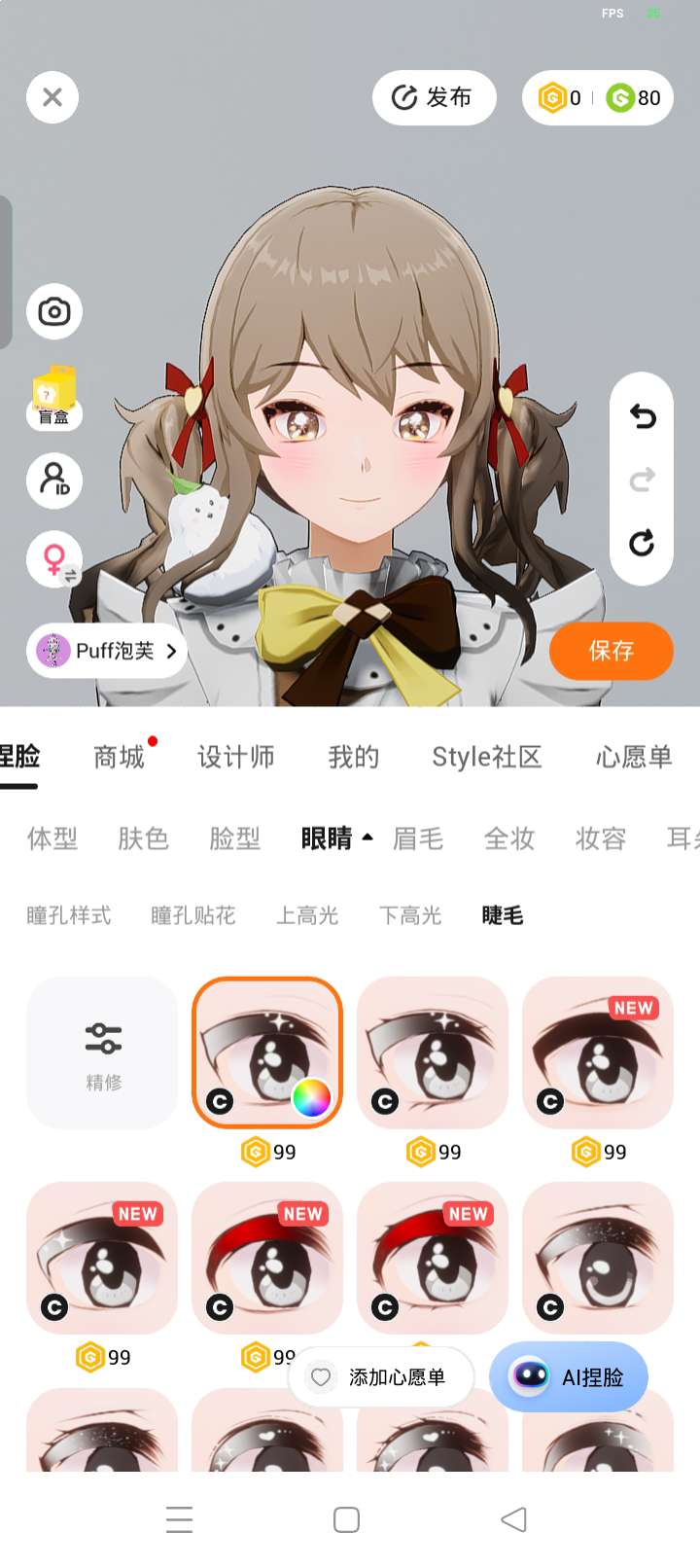This screenshot has width=700, height=1568.
Task: Close the avatar editor
Action: 52,97
